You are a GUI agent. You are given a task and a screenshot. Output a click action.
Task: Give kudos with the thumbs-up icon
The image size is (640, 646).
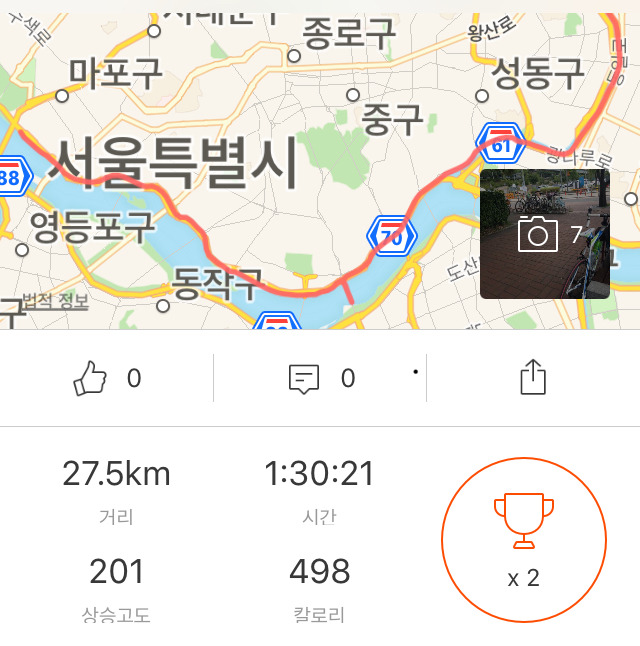[91, 379]
